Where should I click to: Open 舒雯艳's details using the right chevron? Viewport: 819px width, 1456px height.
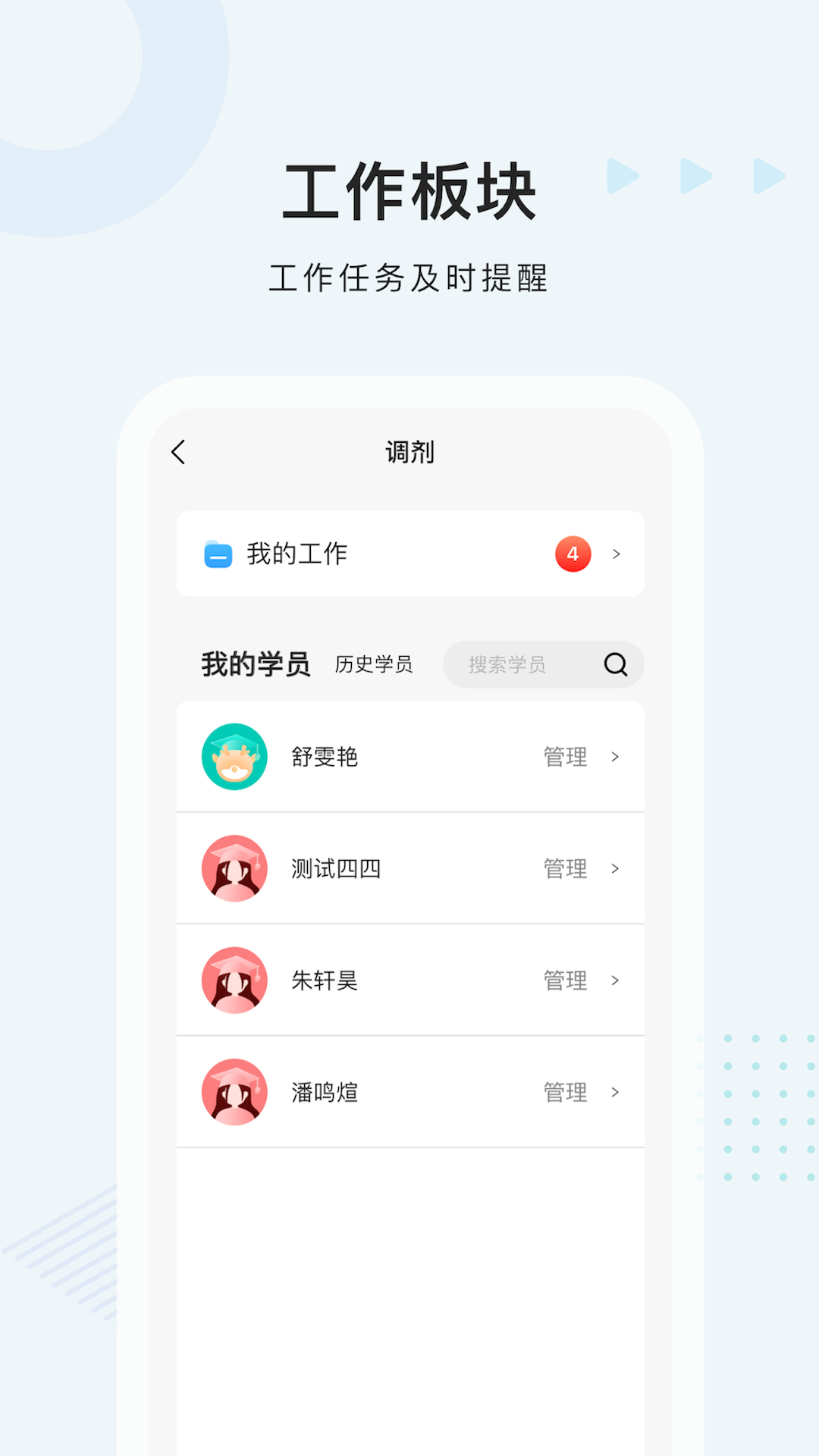coord(615,756)
